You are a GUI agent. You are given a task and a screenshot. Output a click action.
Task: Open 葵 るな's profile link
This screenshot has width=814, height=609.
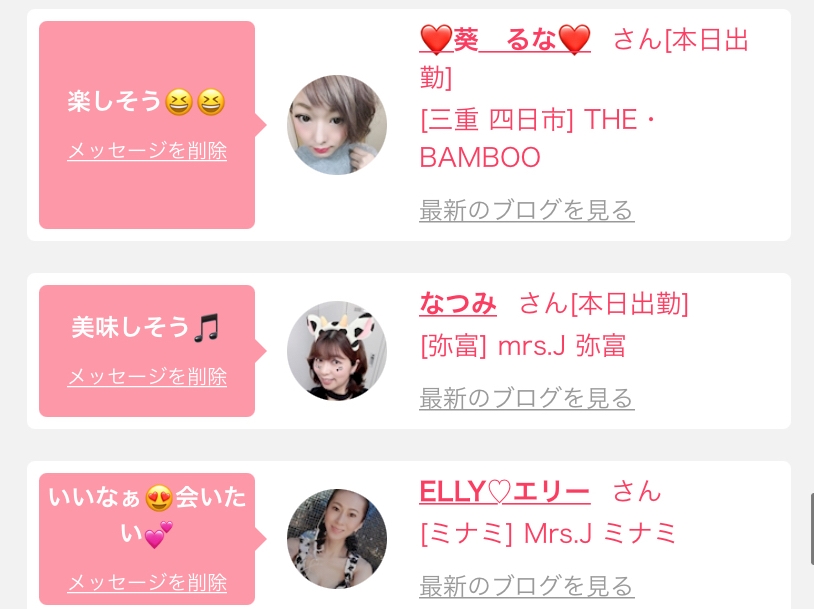pyautogui.click(x=505, y=39)
